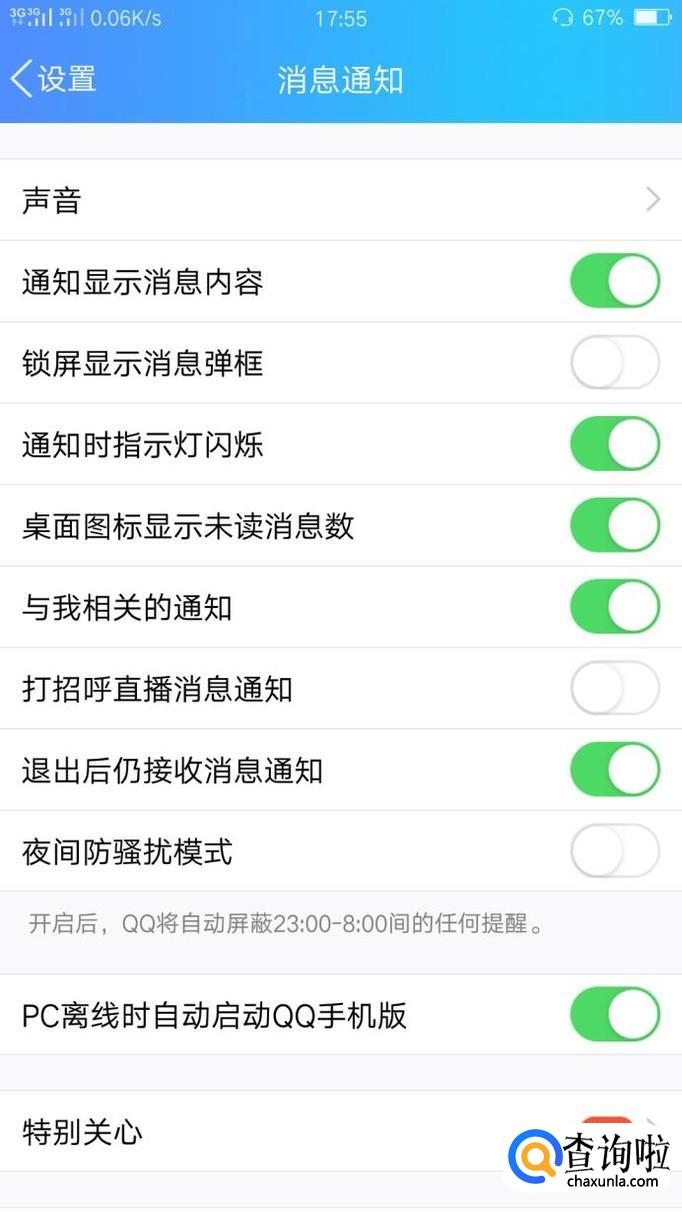682x1212 pixels.
Task: Switch off 与我相关的通知
Action: click(614, 607)
